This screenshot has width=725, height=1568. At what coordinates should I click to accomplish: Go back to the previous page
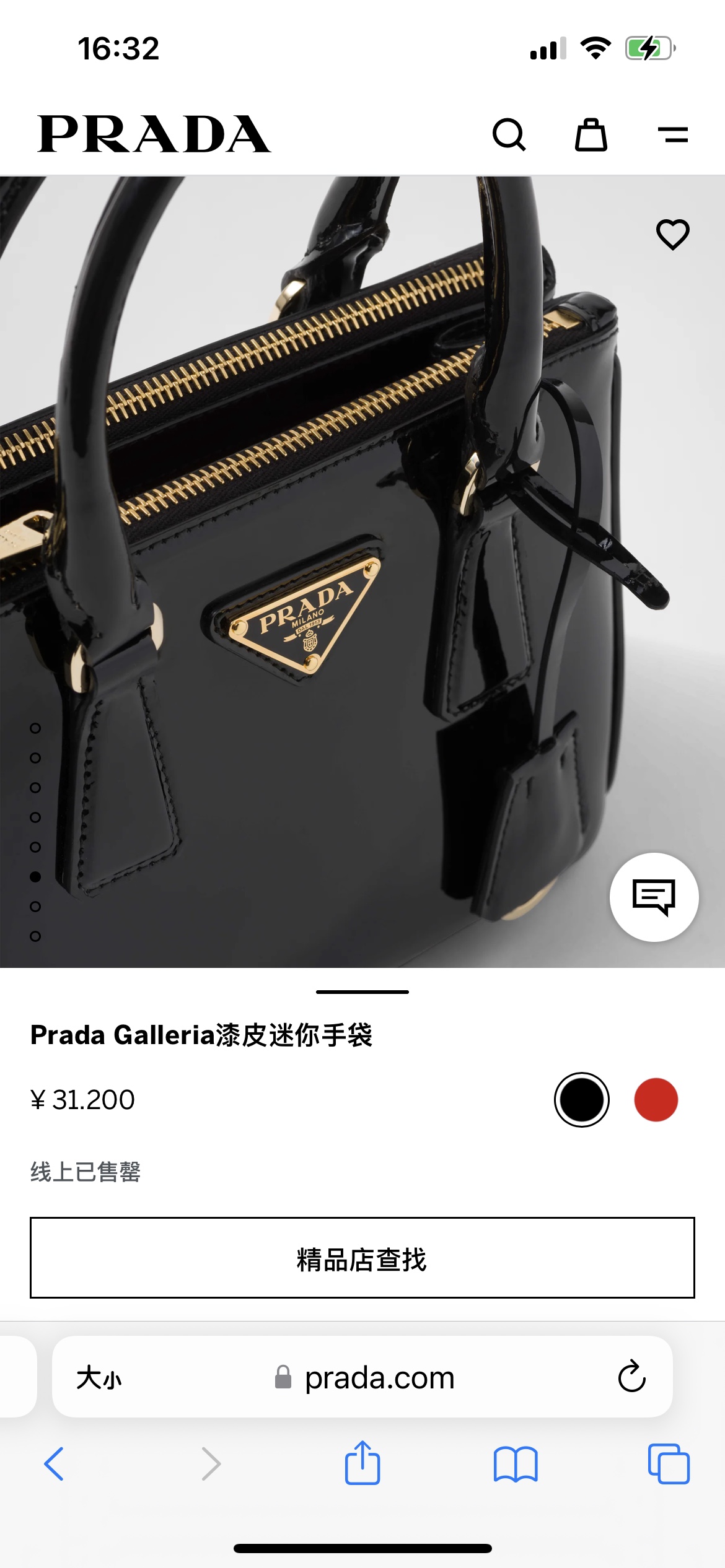click(55, 1464)
